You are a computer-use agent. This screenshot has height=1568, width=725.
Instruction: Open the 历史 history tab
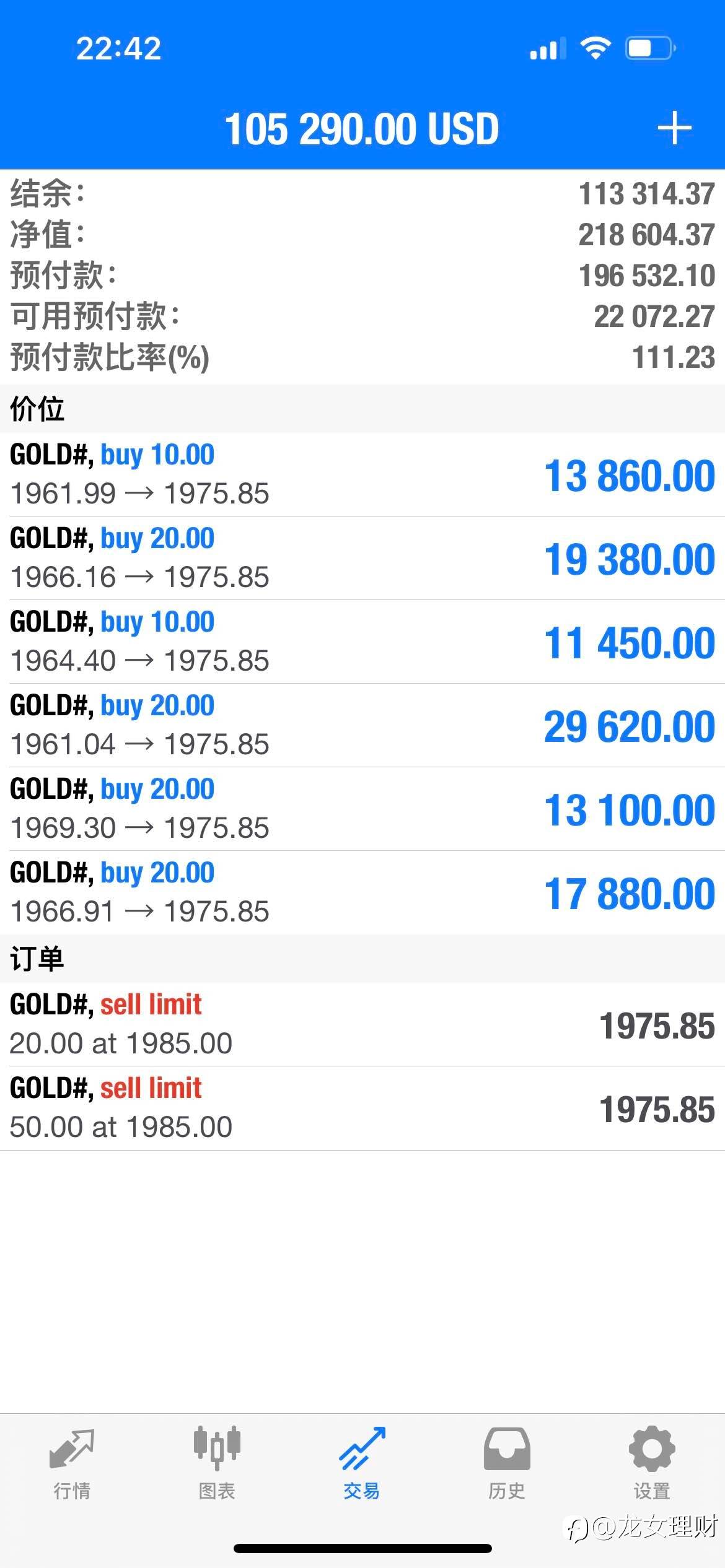507,1464
